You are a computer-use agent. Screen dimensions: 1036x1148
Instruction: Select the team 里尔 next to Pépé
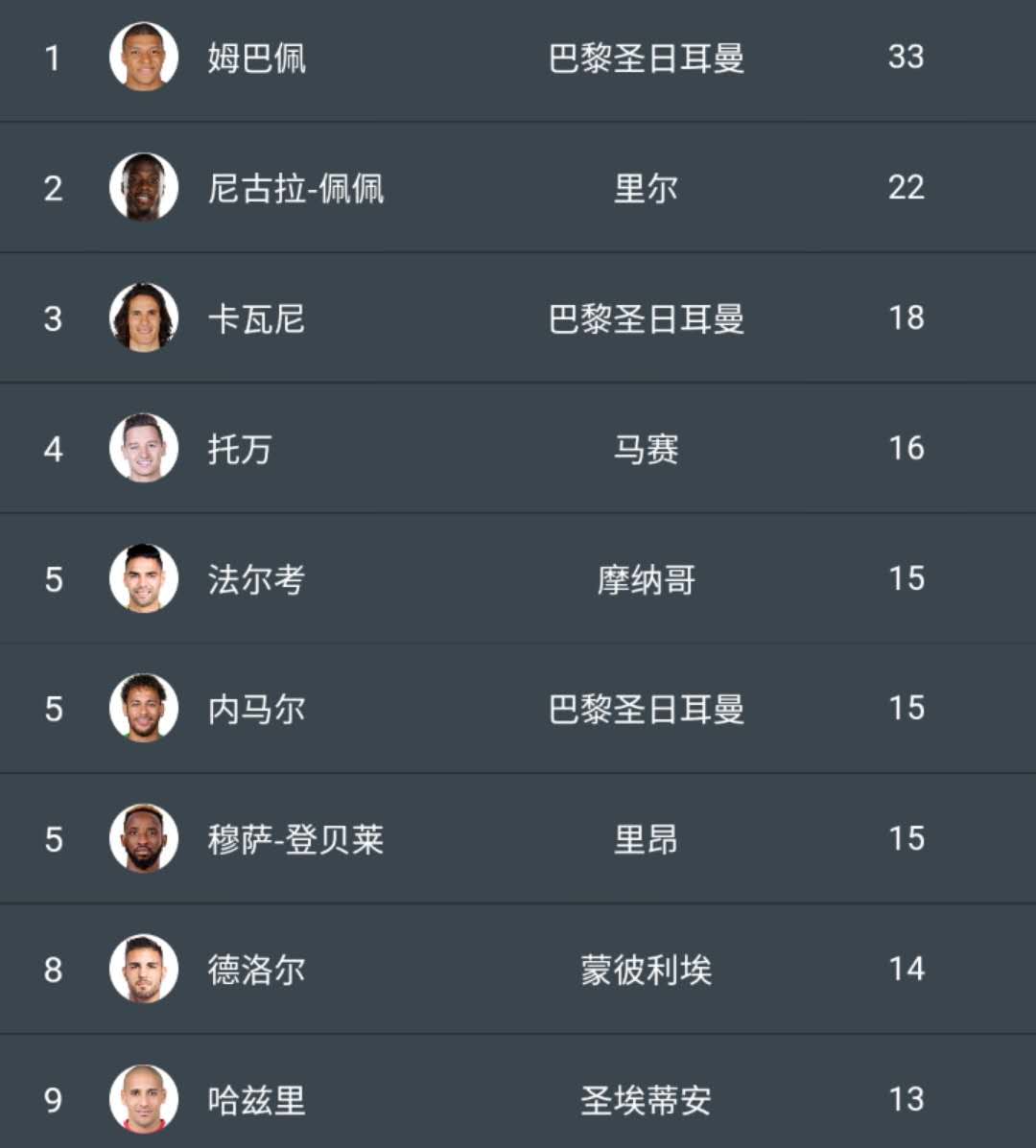pos(647,187)
